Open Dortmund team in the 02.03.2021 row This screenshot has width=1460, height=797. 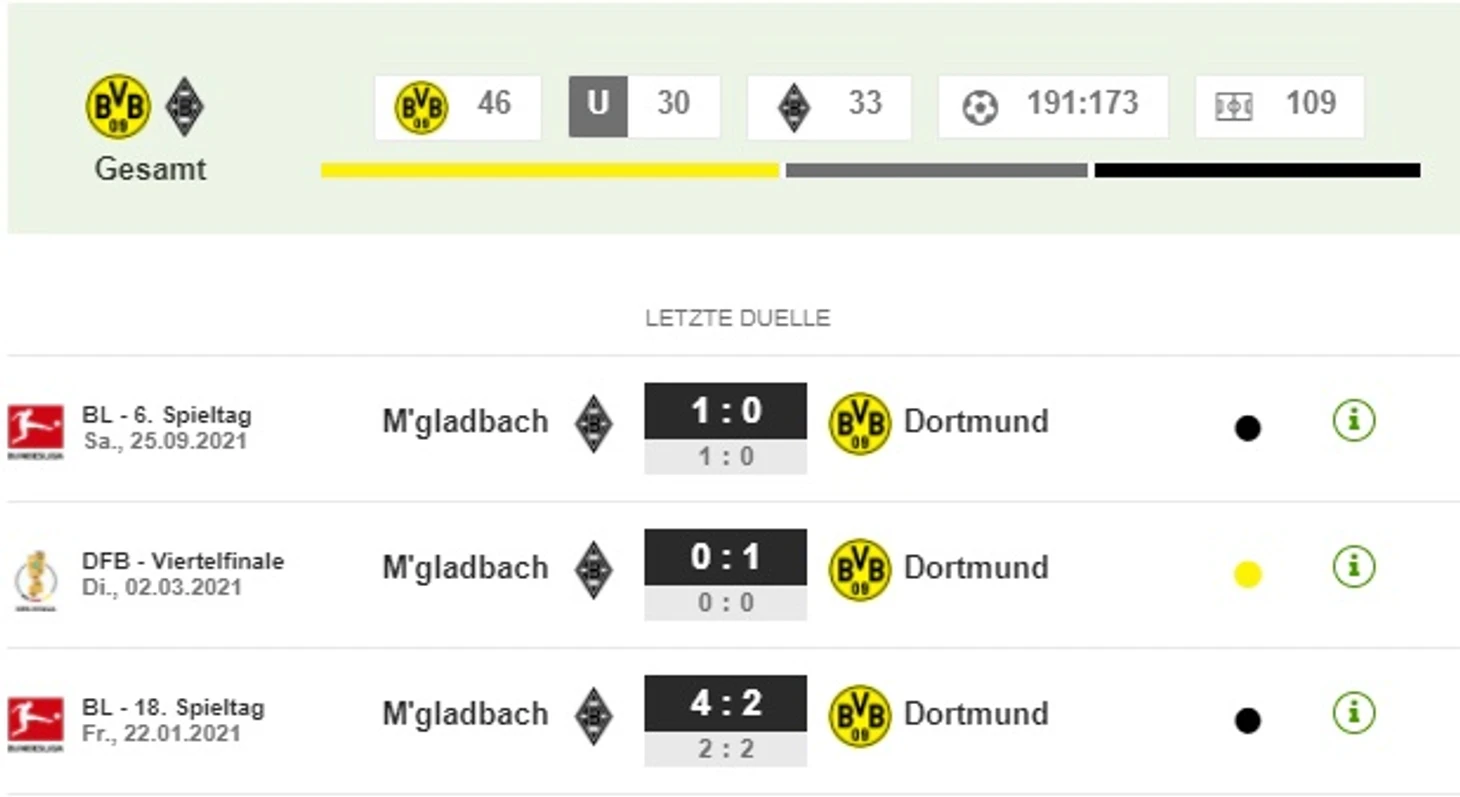[x=975, y=568]
